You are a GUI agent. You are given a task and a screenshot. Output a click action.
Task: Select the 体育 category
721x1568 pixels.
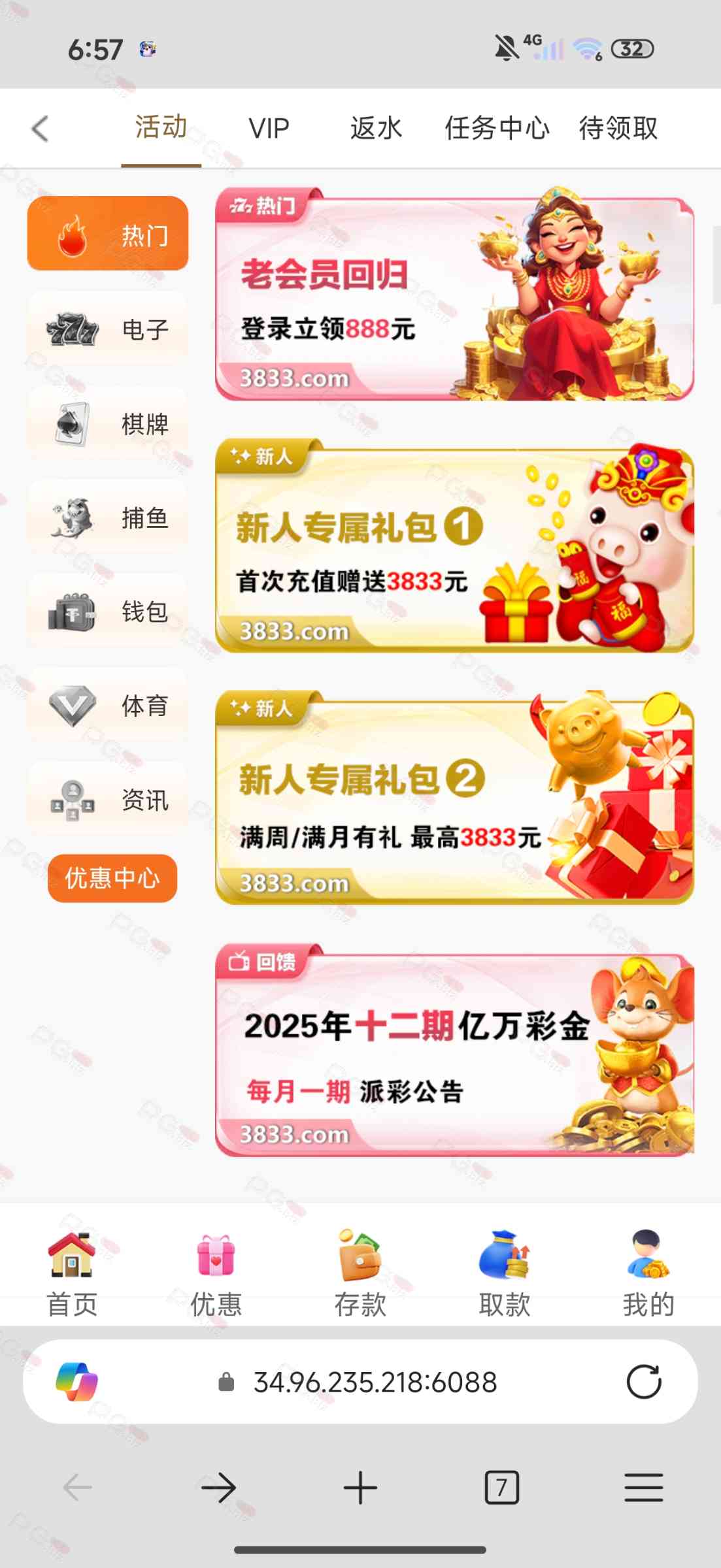pyautogui.click(x=108, y=706)
